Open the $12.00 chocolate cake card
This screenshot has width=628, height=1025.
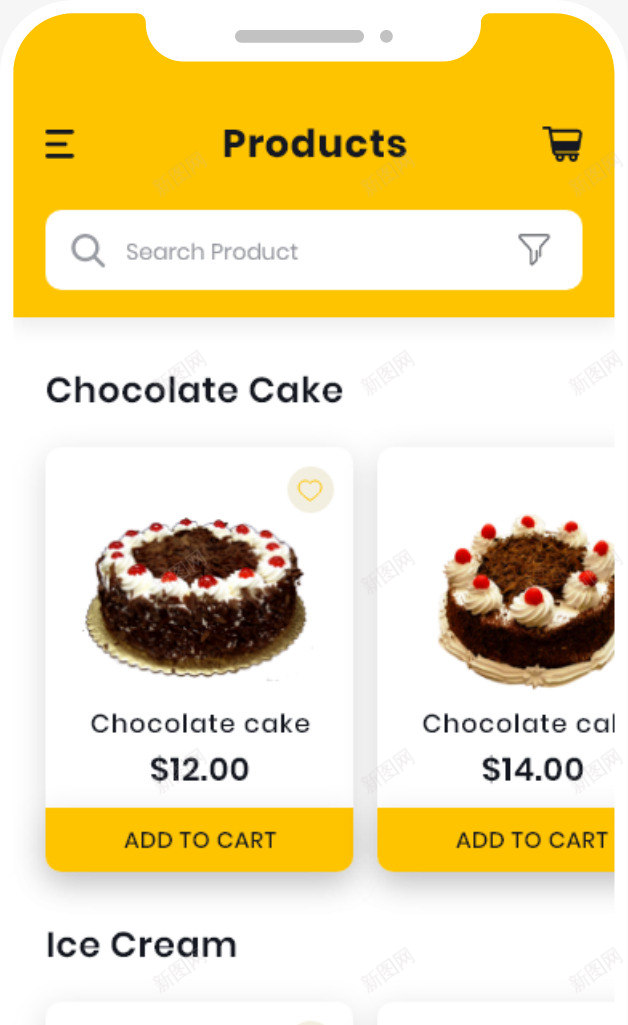tap(198, 600)
